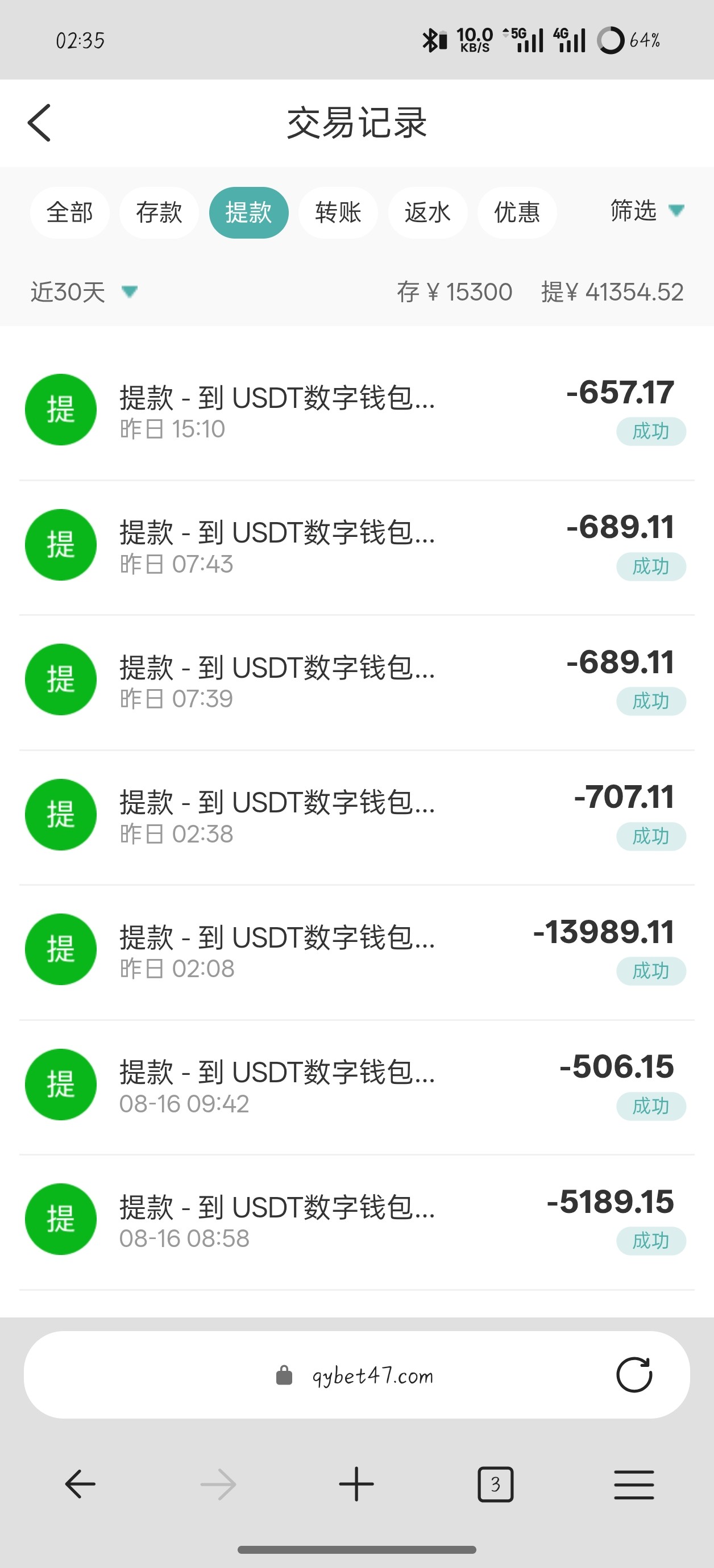Select the 存款 filter tab
The height and width of the screenshot is (1568, 714).
coord(159,212)
